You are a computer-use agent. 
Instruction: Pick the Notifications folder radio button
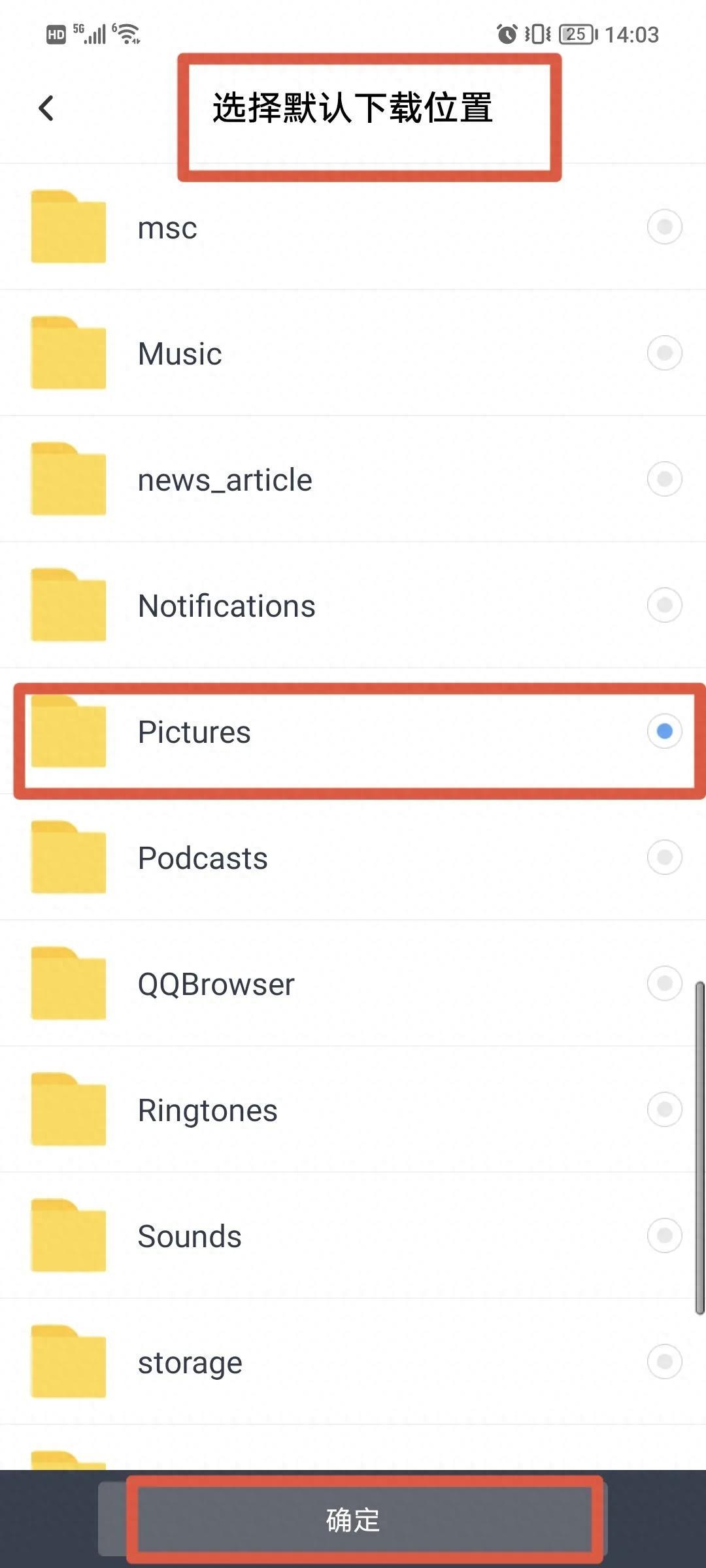[664, 605]
